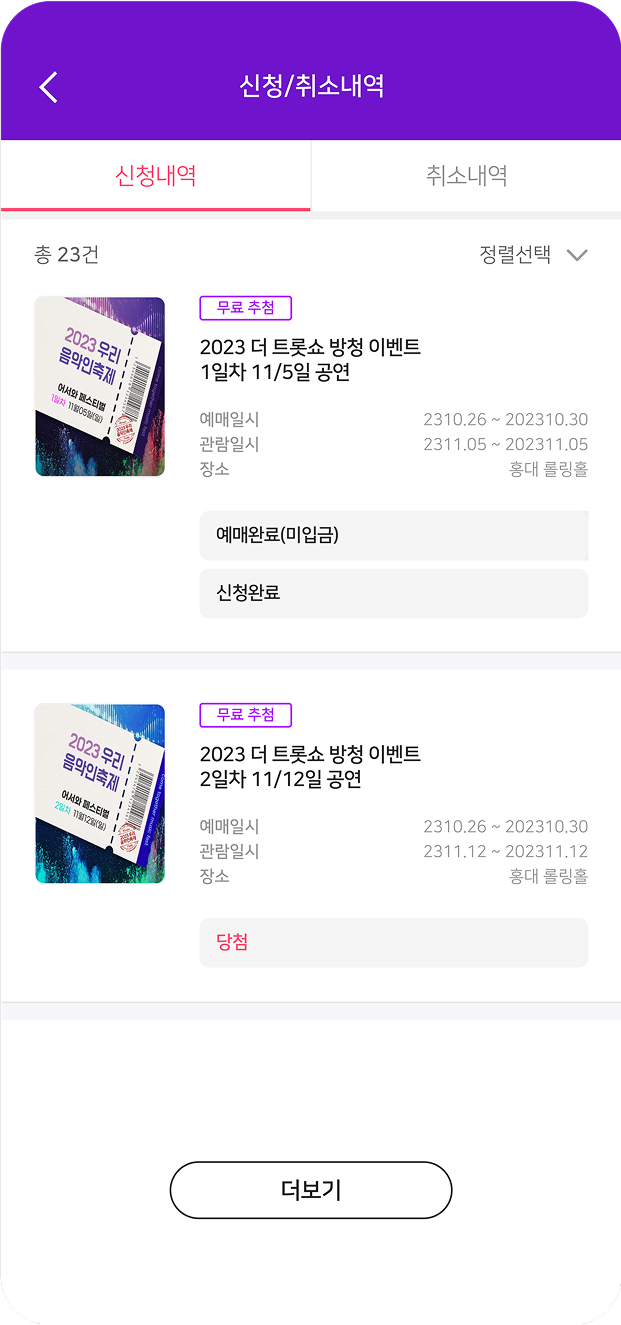The height and width of the screenshot is (1325, 621).
Task: Open the 정렬선택 sort dropdown
Action: 533,254
